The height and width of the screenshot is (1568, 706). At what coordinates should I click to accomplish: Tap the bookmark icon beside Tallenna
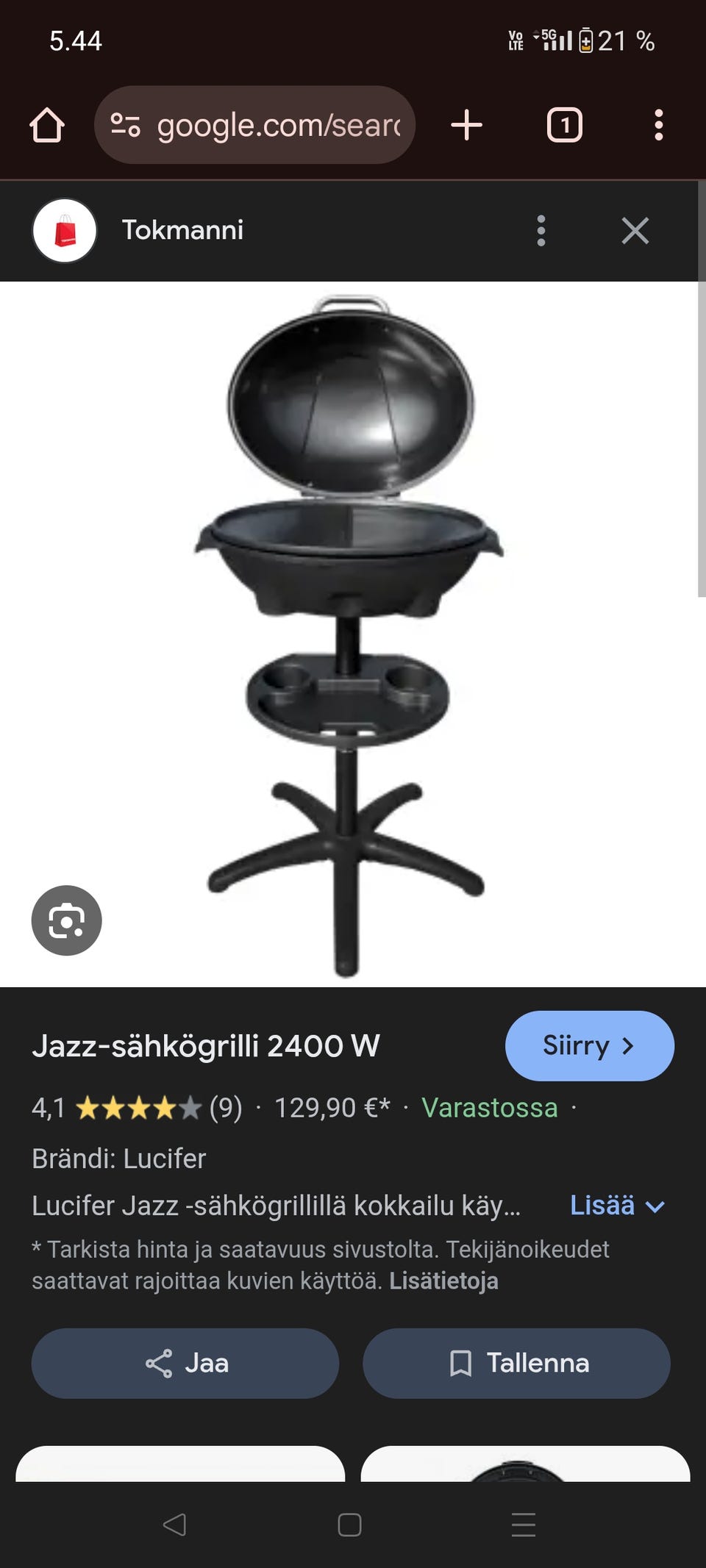pyautogui.click(x=460, y=1363)
